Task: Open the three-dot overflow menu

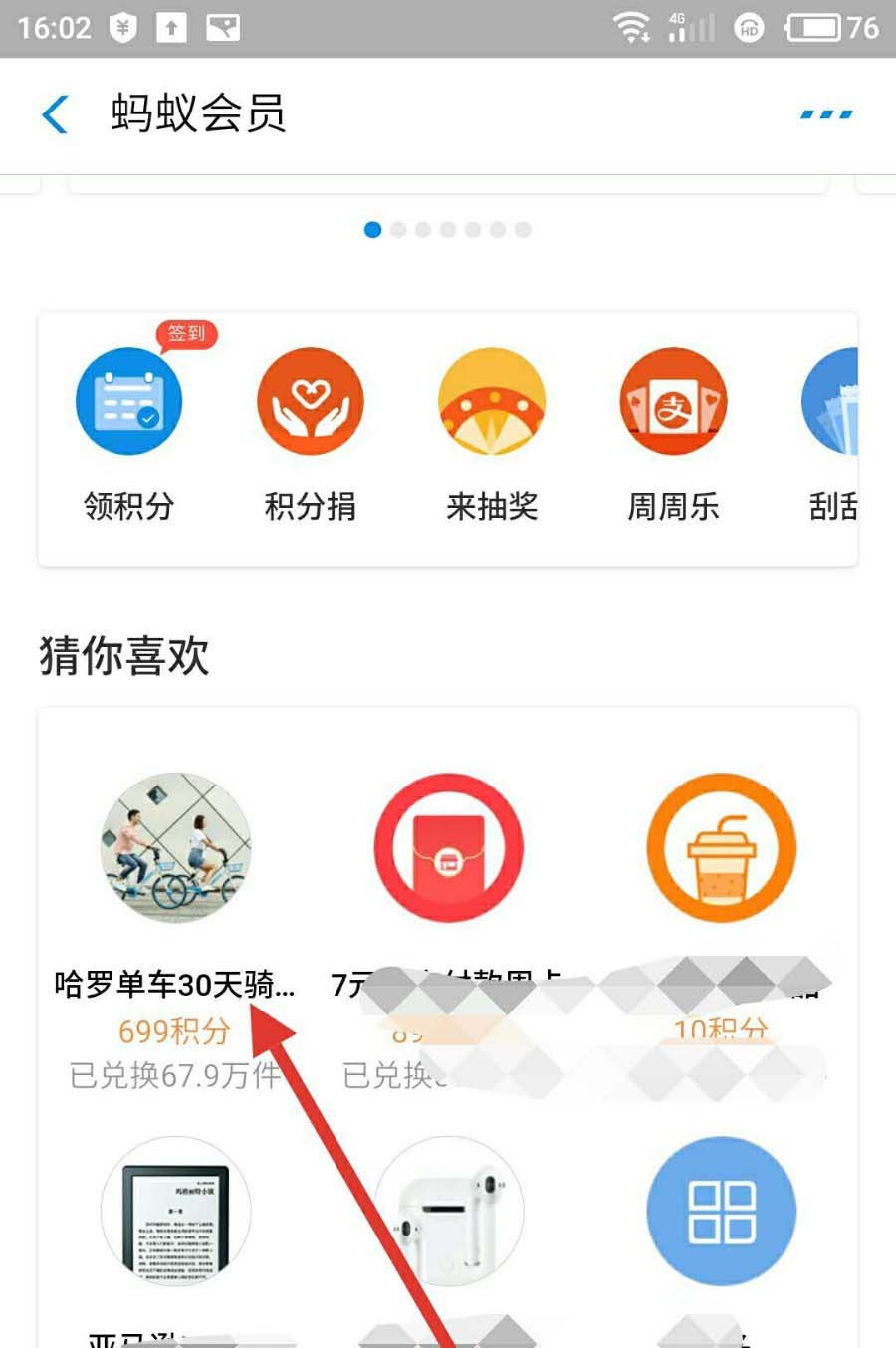Action: point(825,114)
